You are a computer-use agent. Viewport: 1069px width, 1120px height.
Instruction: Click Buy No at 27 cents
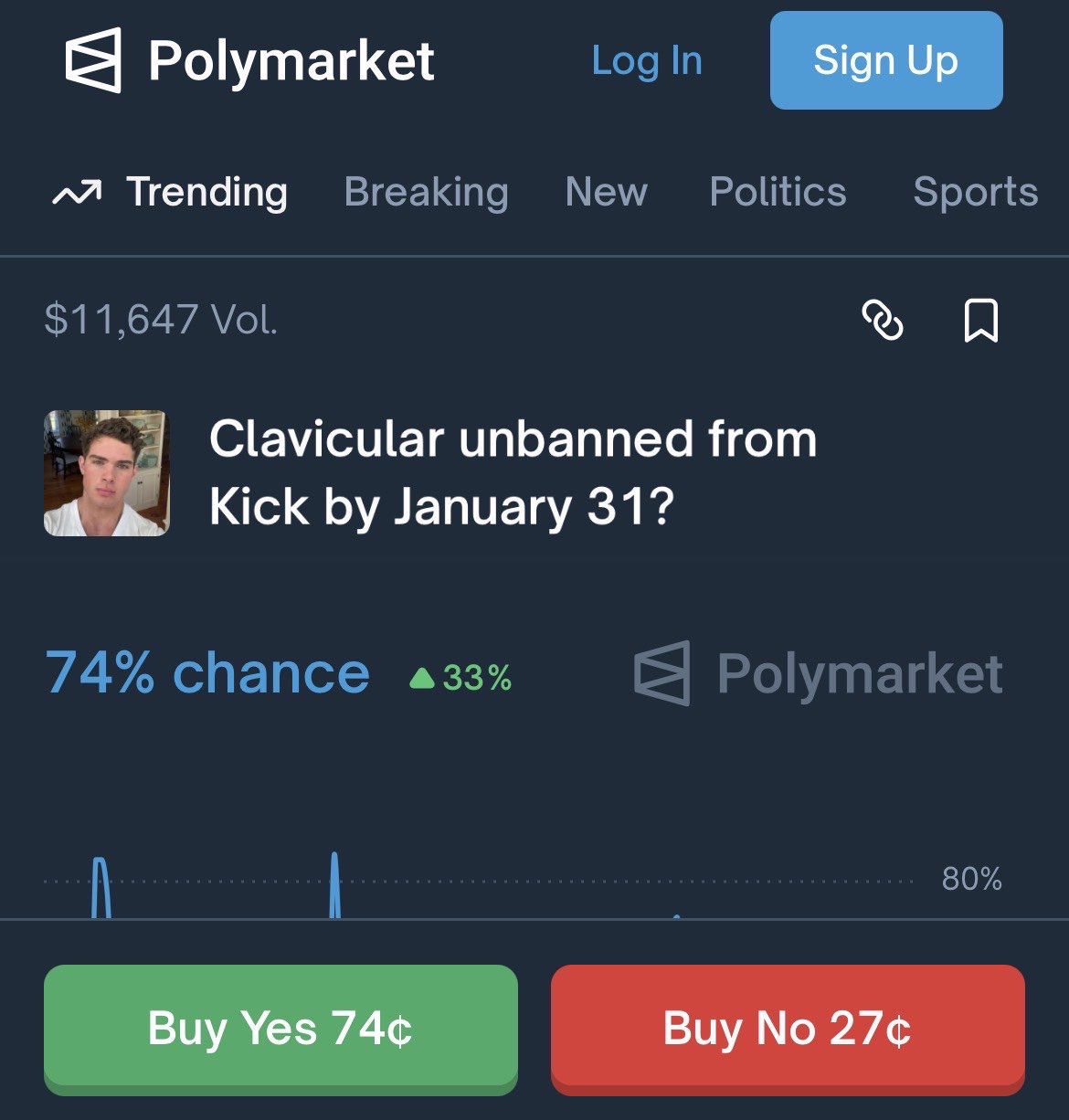tap(788, 1029)
